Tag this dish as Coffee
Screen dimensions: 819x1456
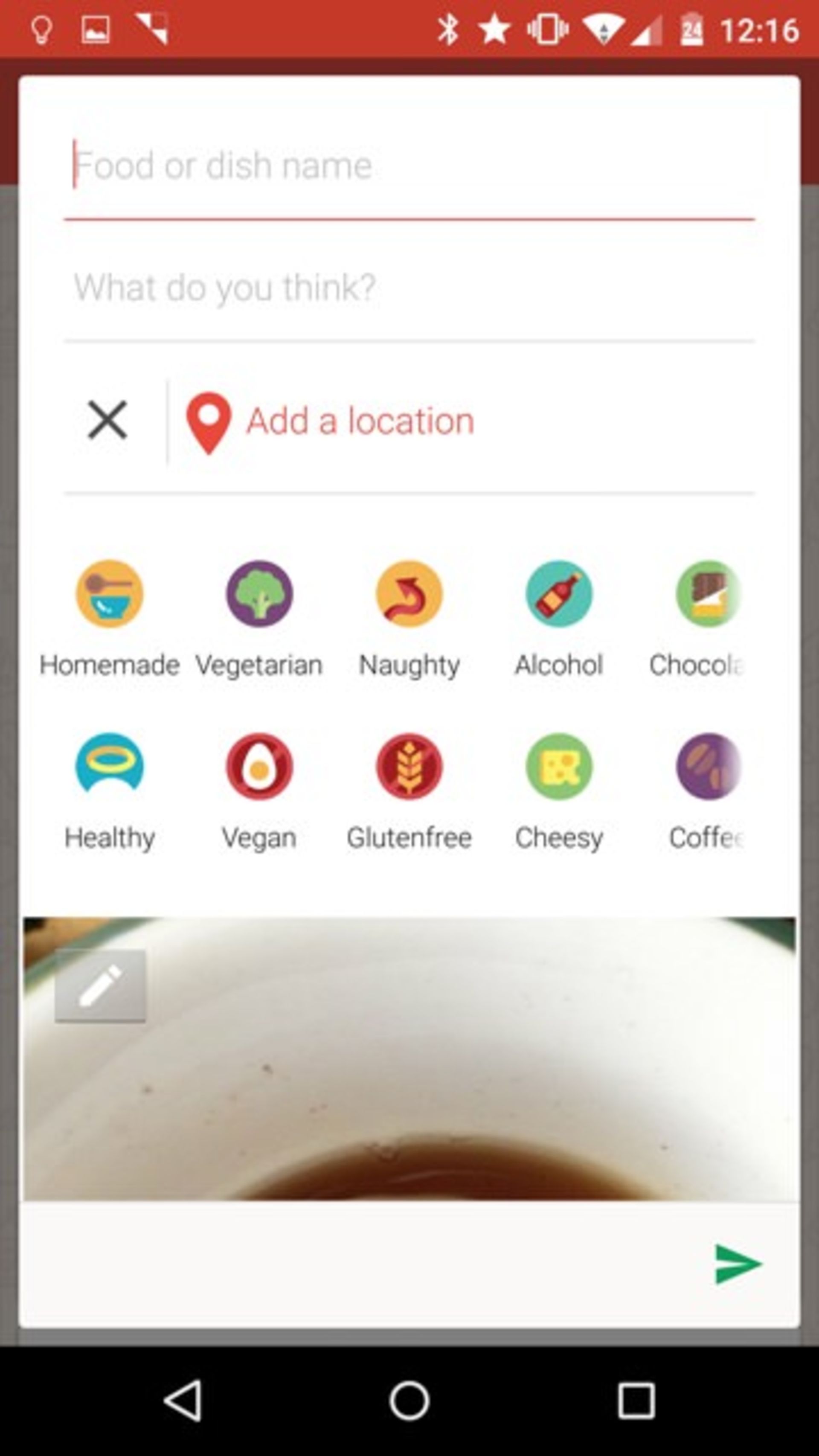pos(708,767)
